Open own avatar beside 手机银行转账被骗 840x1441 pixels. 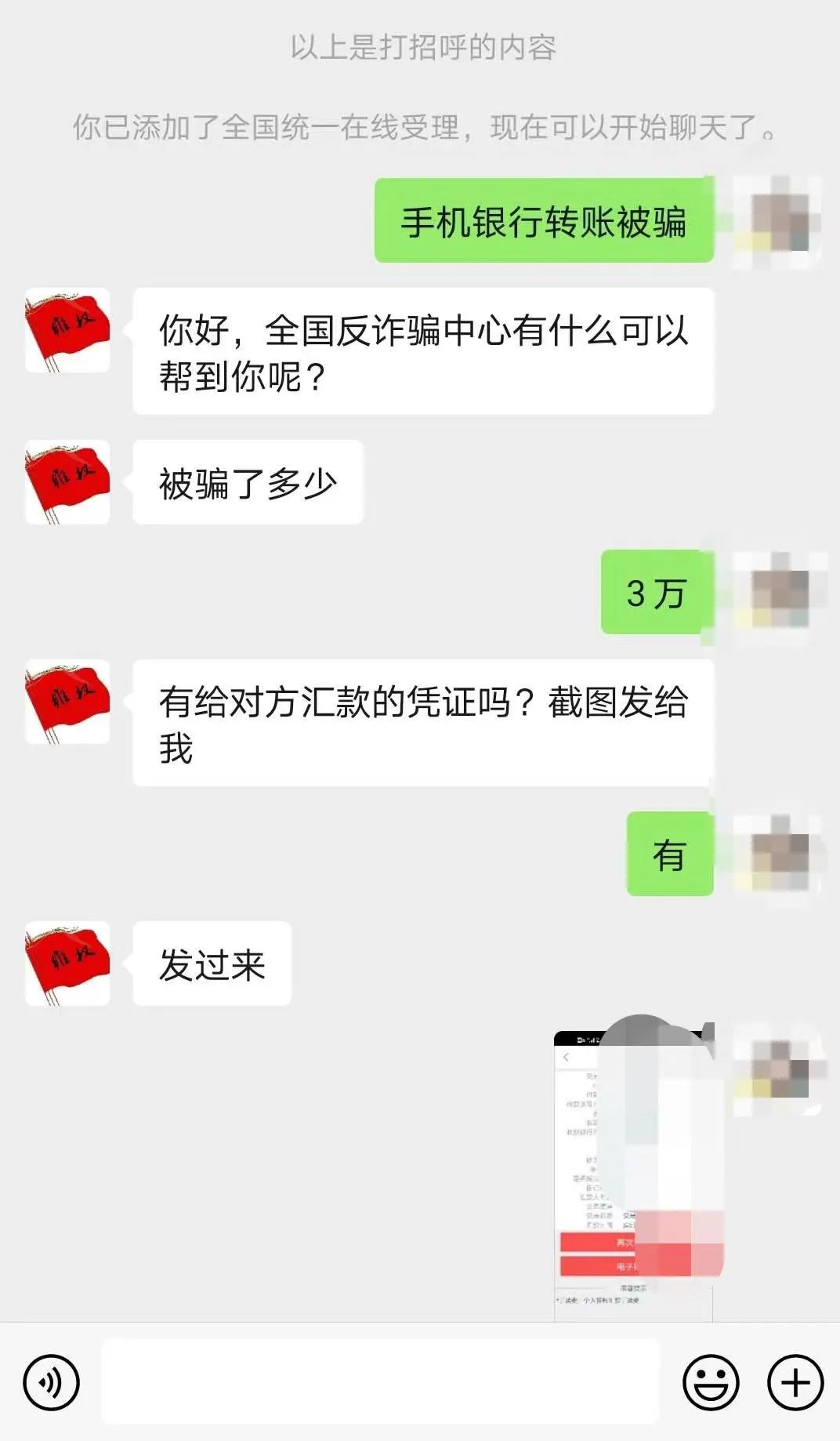(778, 220)
